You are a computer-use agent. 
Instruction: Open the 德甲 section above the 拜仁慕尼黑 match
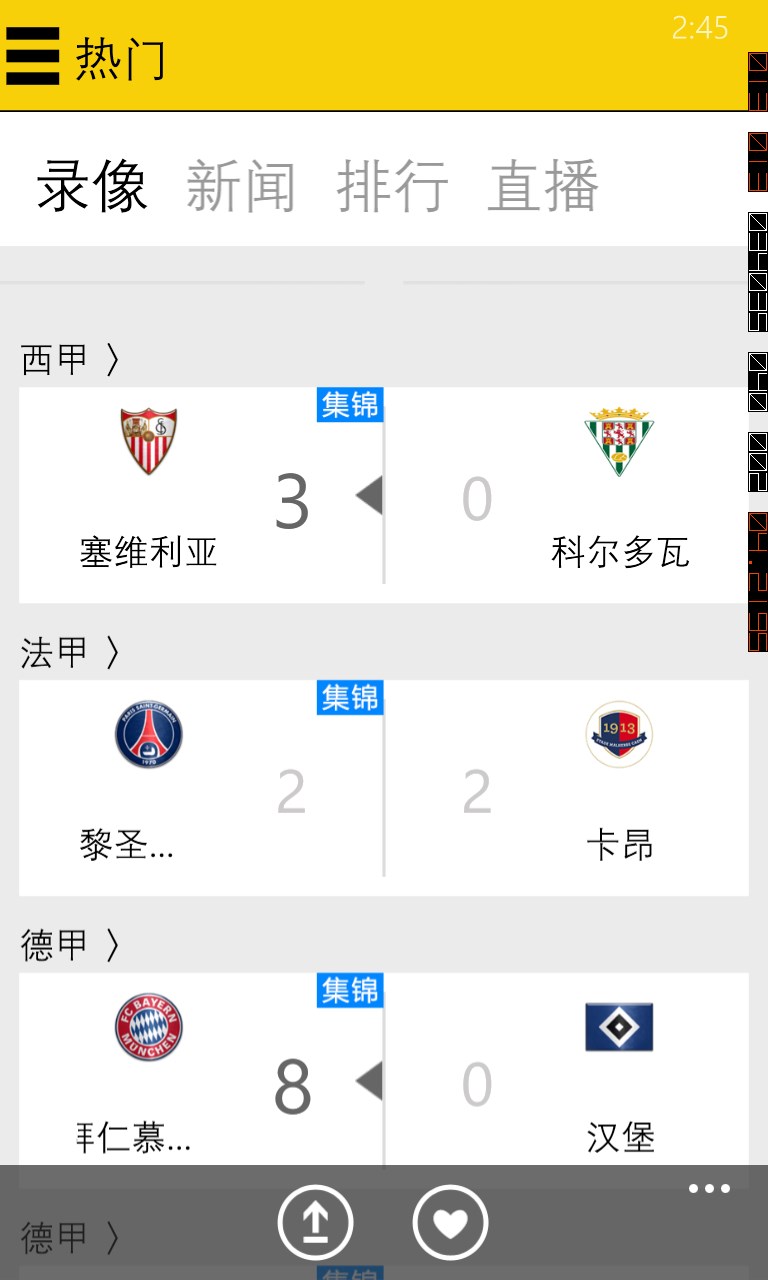coord(70,945)
